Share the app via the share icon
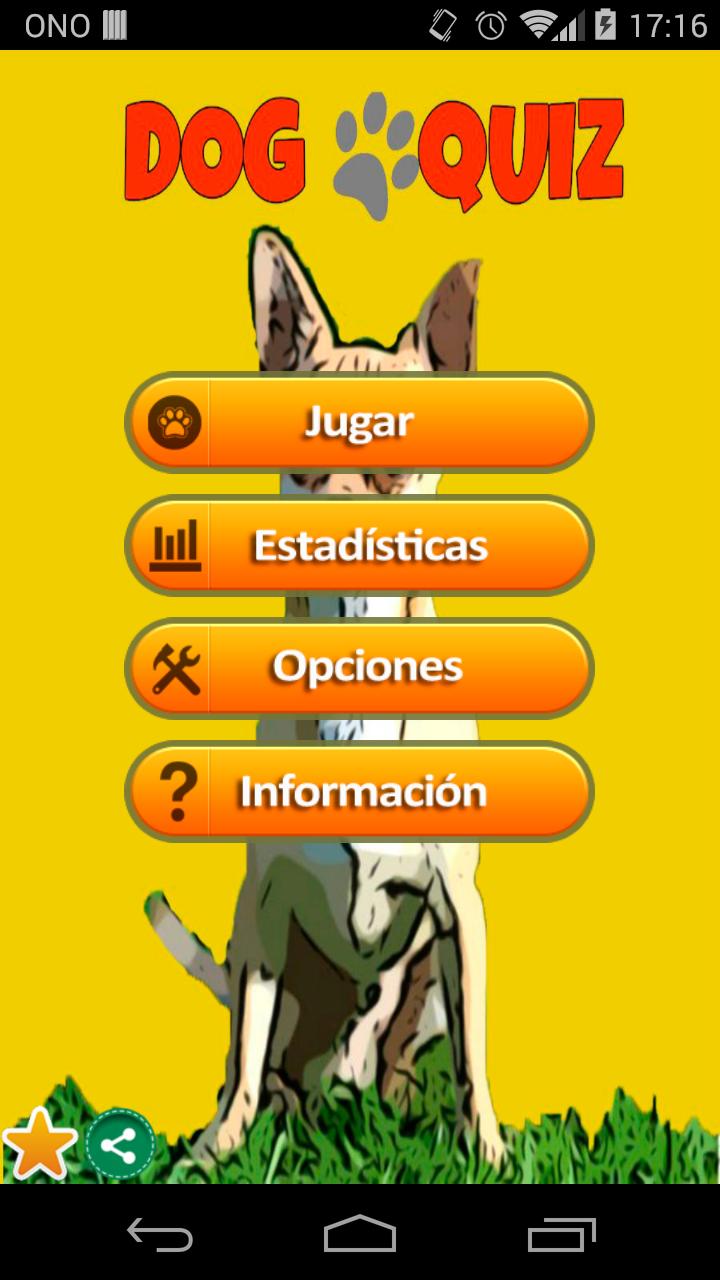Screen dimensions: 720x1280 tap(120, 1144)
